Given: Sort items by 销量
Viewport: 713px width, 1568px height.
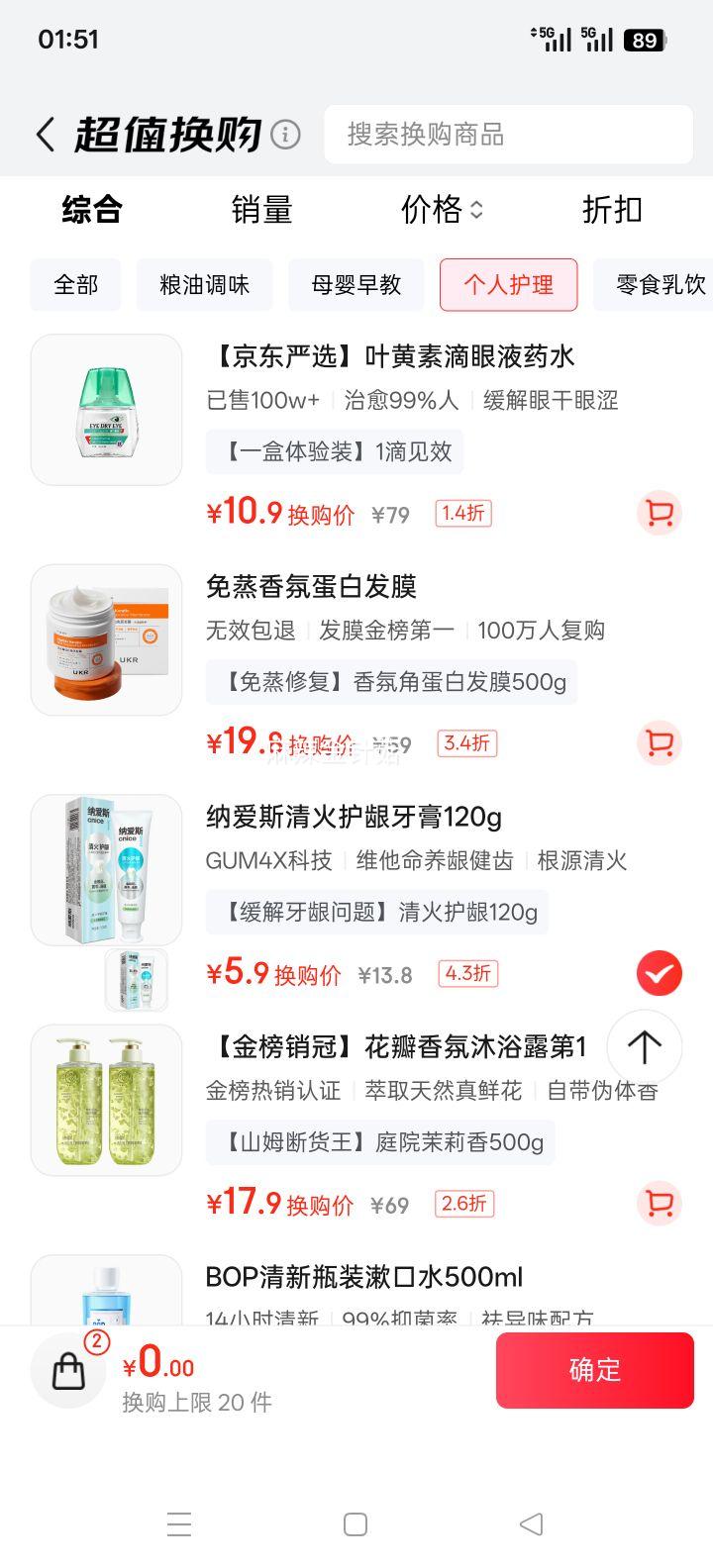Looking at the screenshot, I should (261, 210).
